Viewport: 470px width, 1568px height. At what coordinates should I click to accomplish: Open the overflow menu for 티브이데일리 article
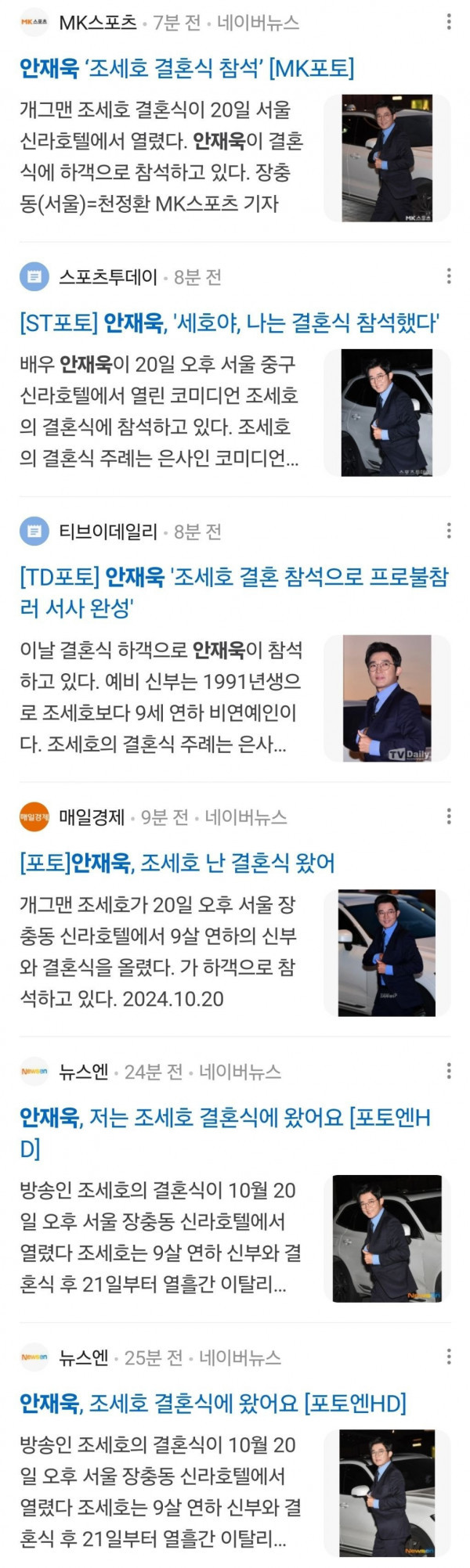tap(448, 531)
